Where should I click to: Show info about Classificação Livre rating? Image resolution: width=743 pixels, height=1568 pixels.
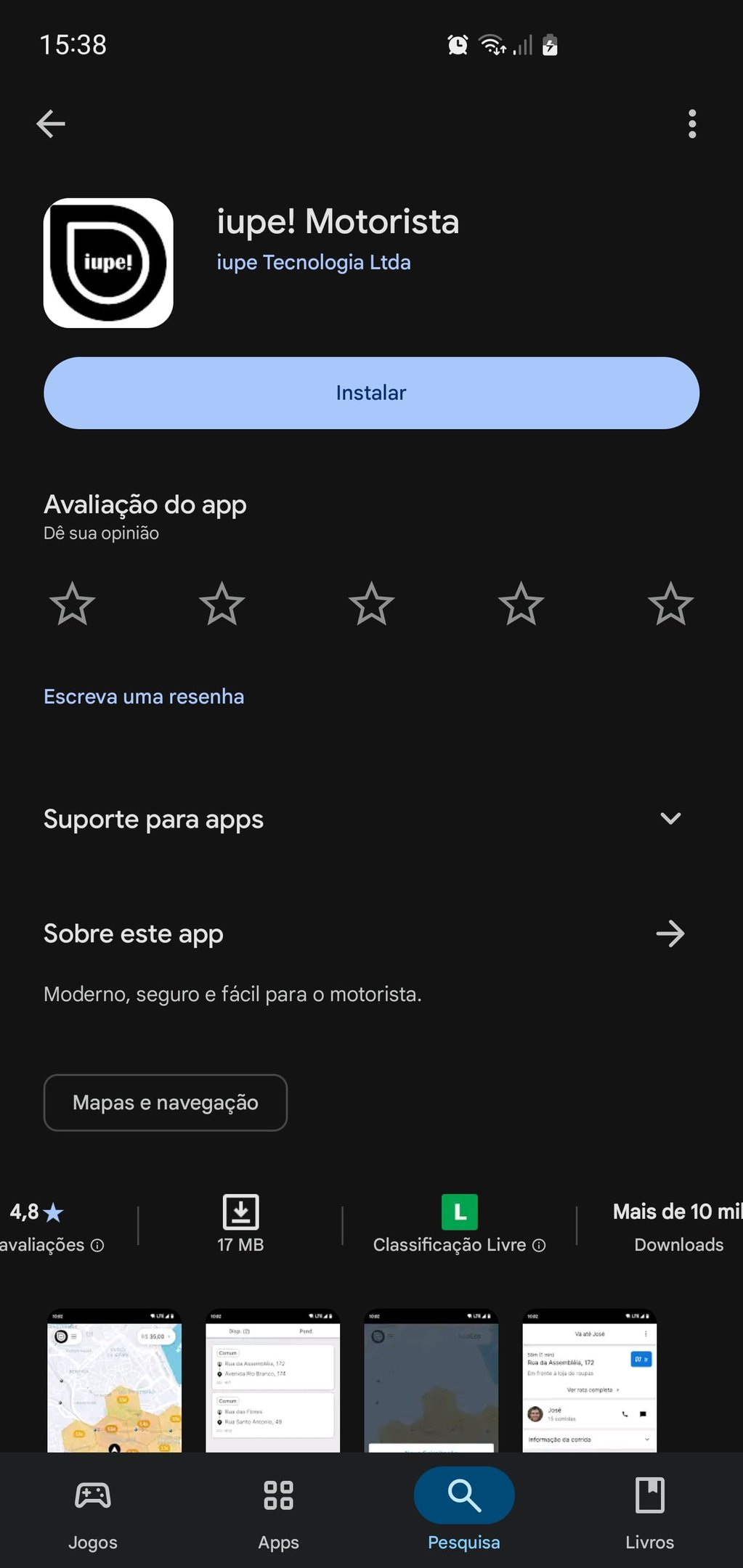(x=539, y=1245)
